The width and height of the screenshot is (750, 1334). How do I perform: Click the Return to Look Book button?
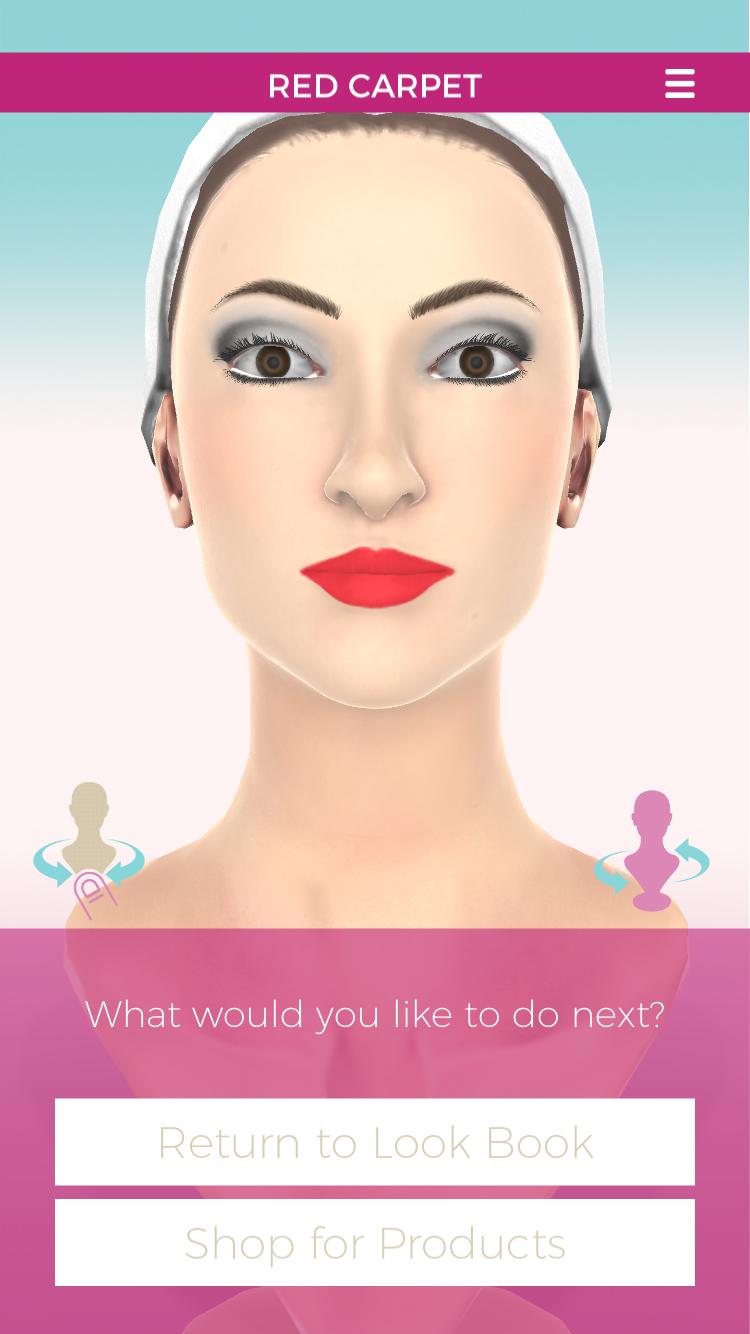click(x=375, y=1143)
